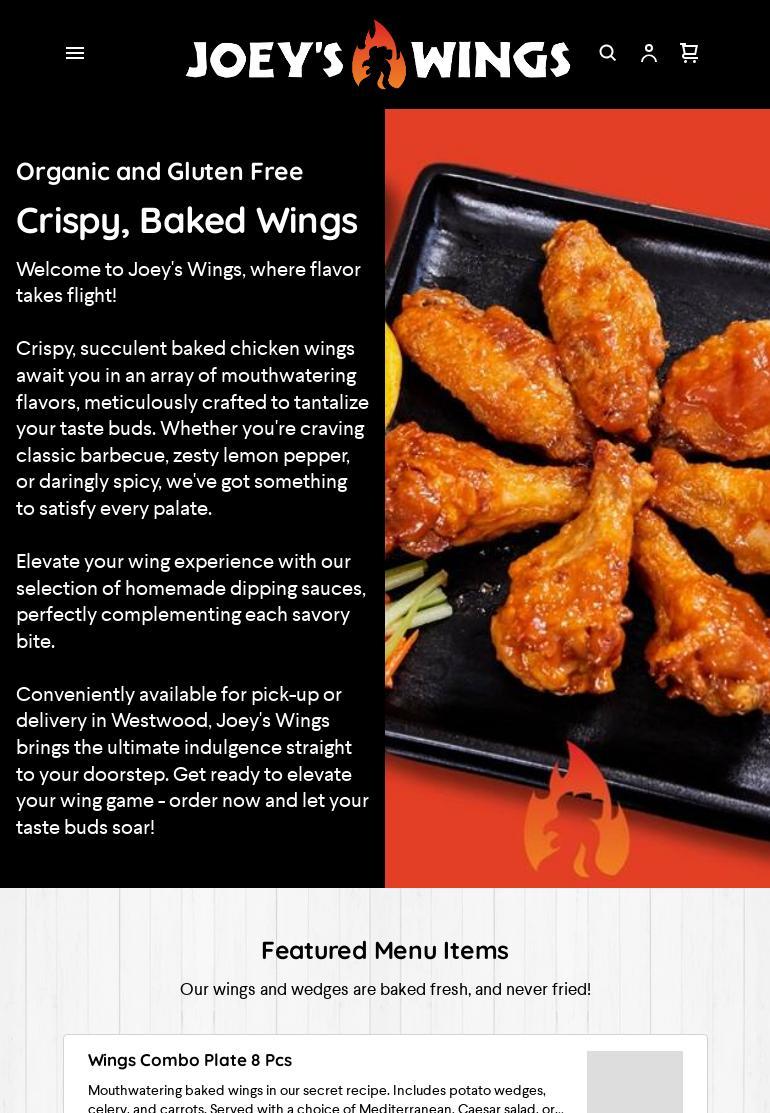Tap the search magnifier icon
Viewport: 770px width, 1113px height.
pos(608,53)
